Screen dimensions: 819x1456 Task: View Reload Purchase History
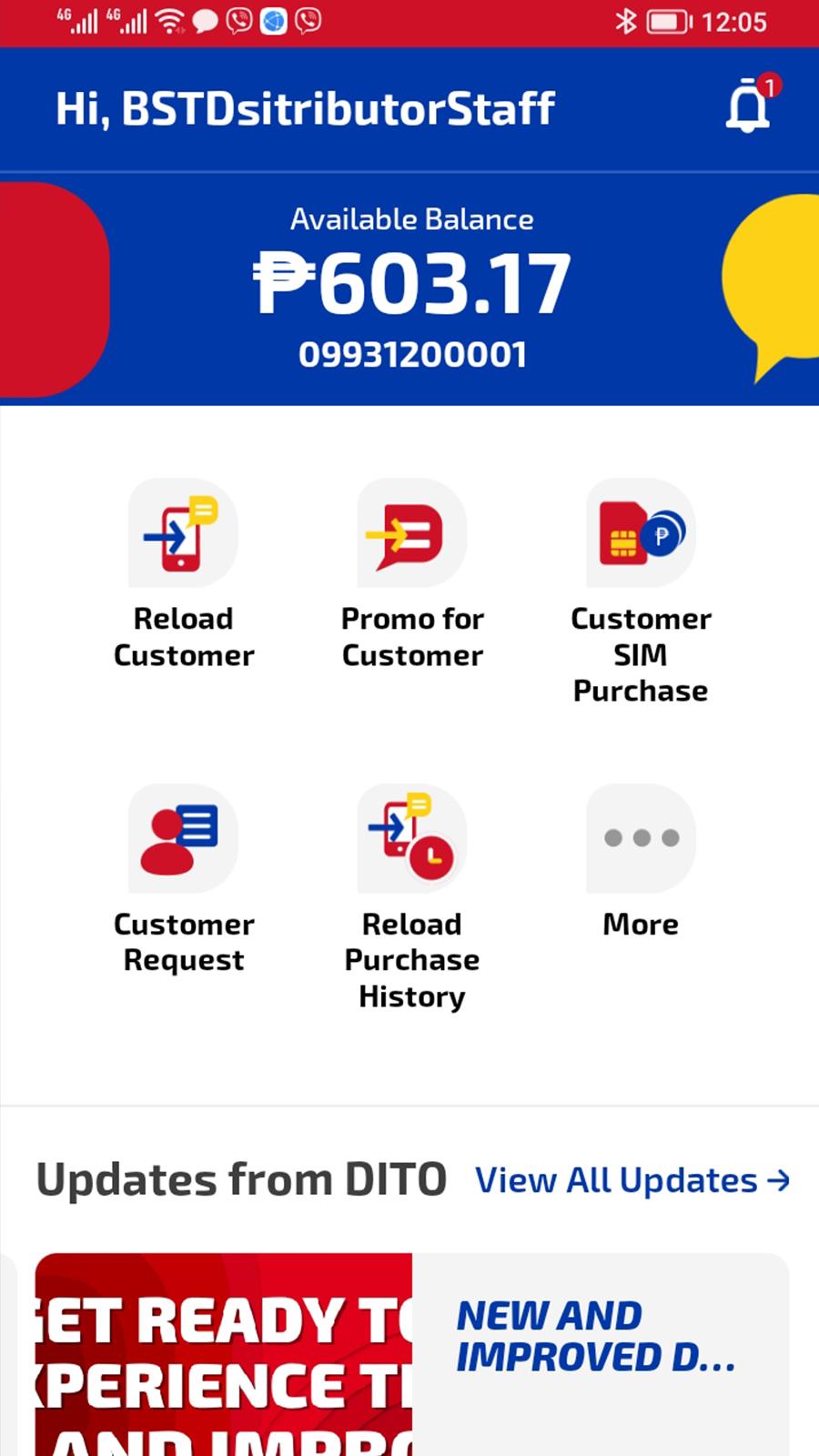click(x=412, y=898)
